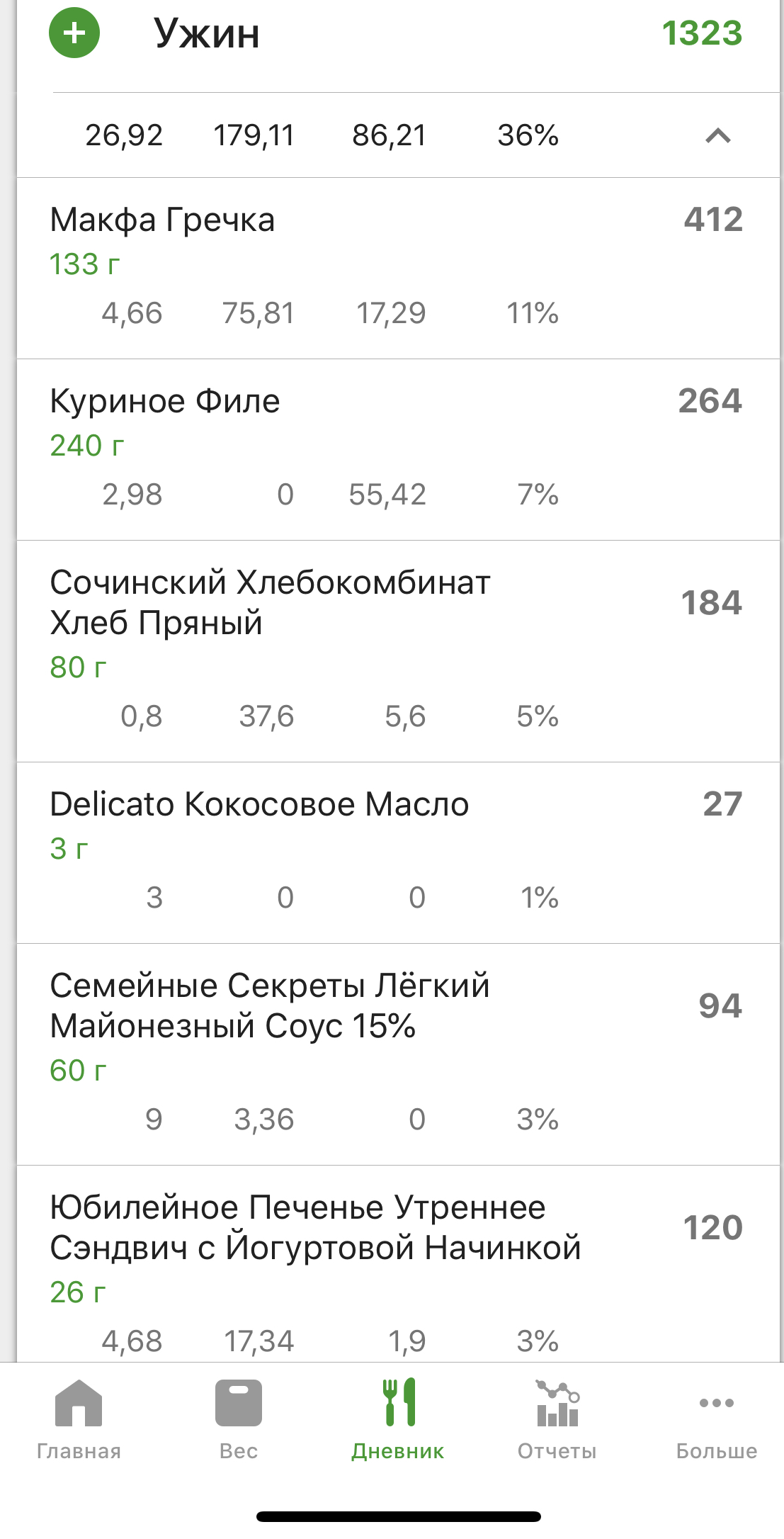Viewport: 784px width, 1539px height.
Task: Collapse the Ужин meal section chevron
Action: (x=717, y=135)
